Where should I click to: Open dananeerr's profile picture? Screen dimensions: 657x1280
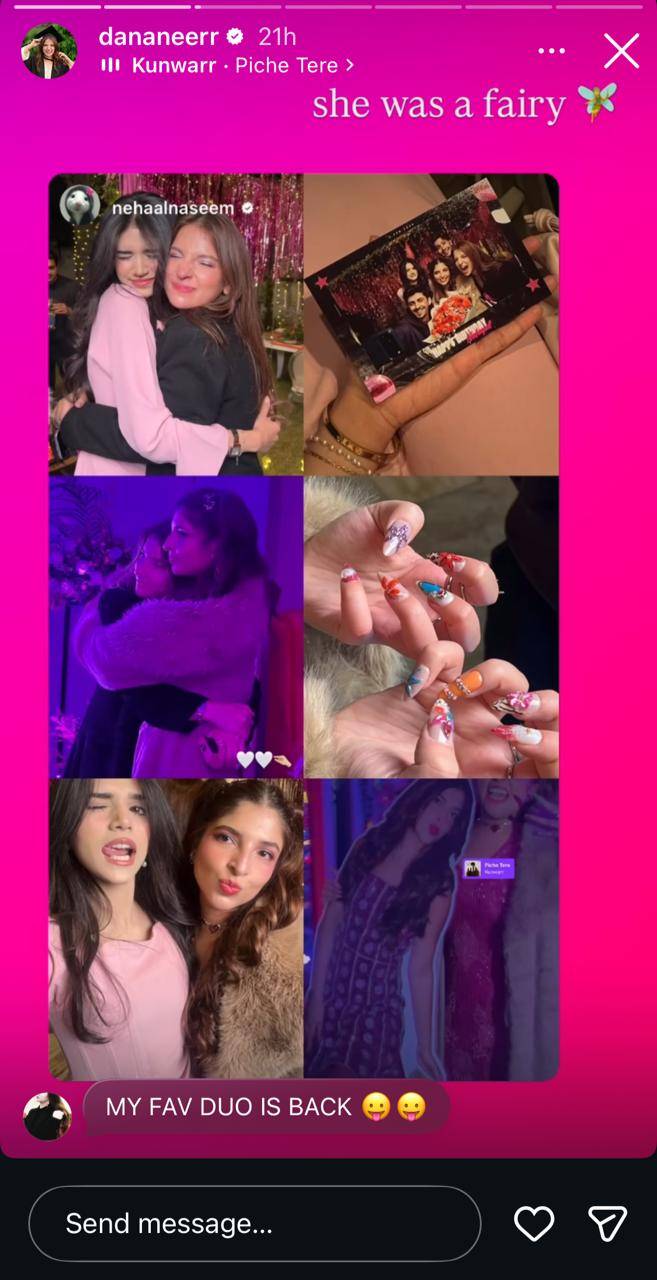pyautogui.click(x=49, y=50)
